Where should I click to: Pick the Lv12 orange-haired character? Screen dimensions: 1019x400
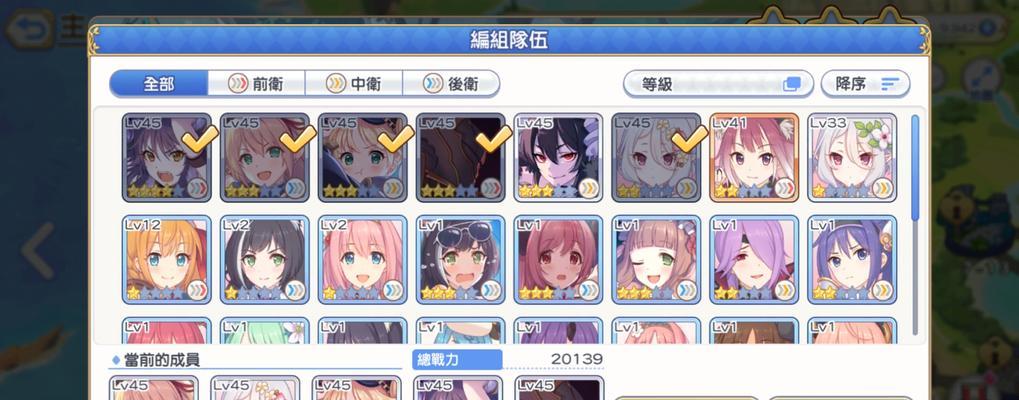167,260
